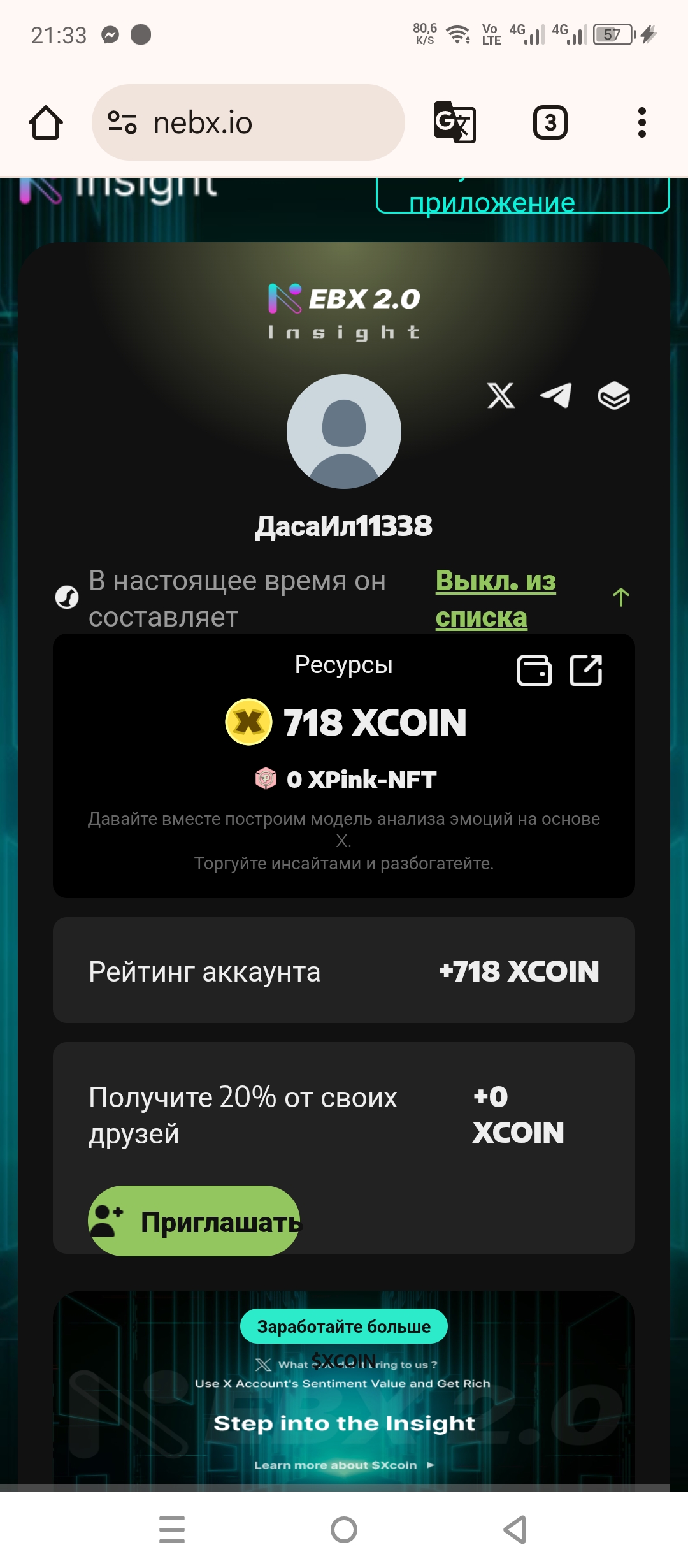Open the X (Twitter) profile link

[501, 396]
